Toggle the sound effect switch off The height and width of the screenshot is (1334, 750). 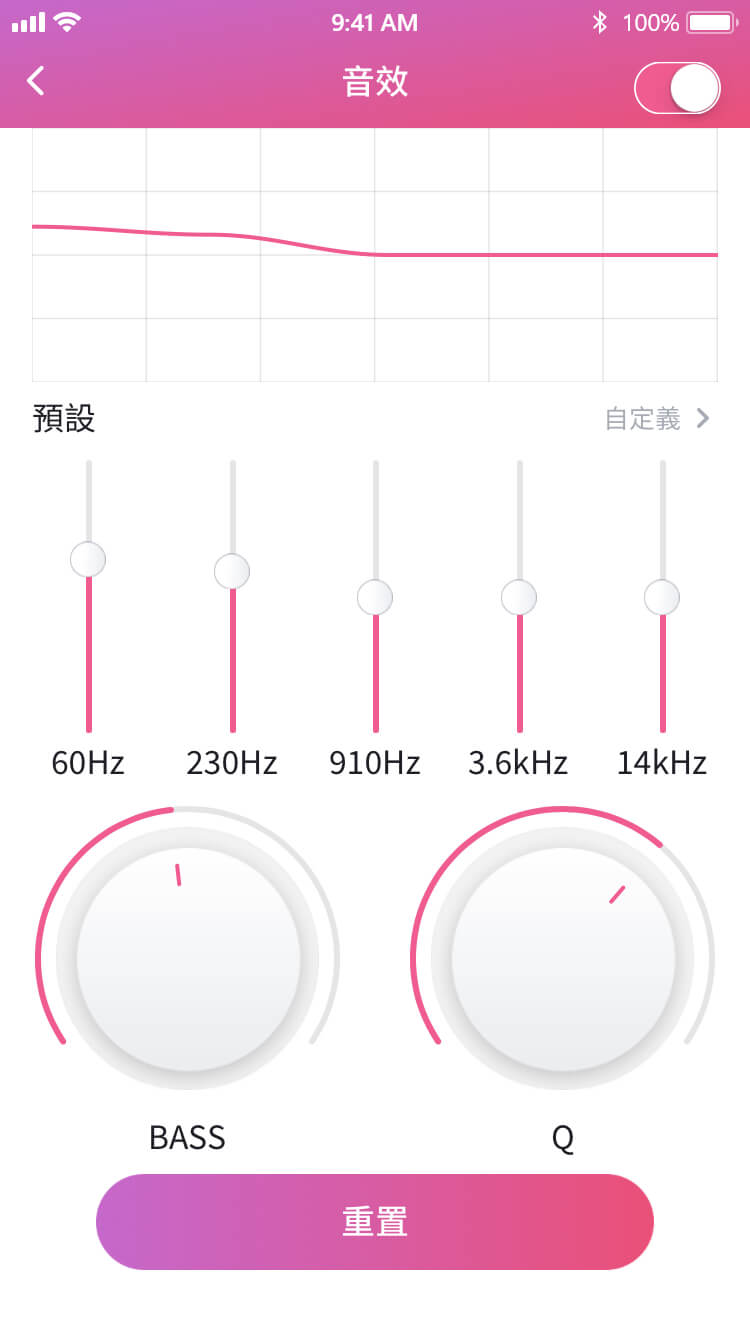click(677, 88)
